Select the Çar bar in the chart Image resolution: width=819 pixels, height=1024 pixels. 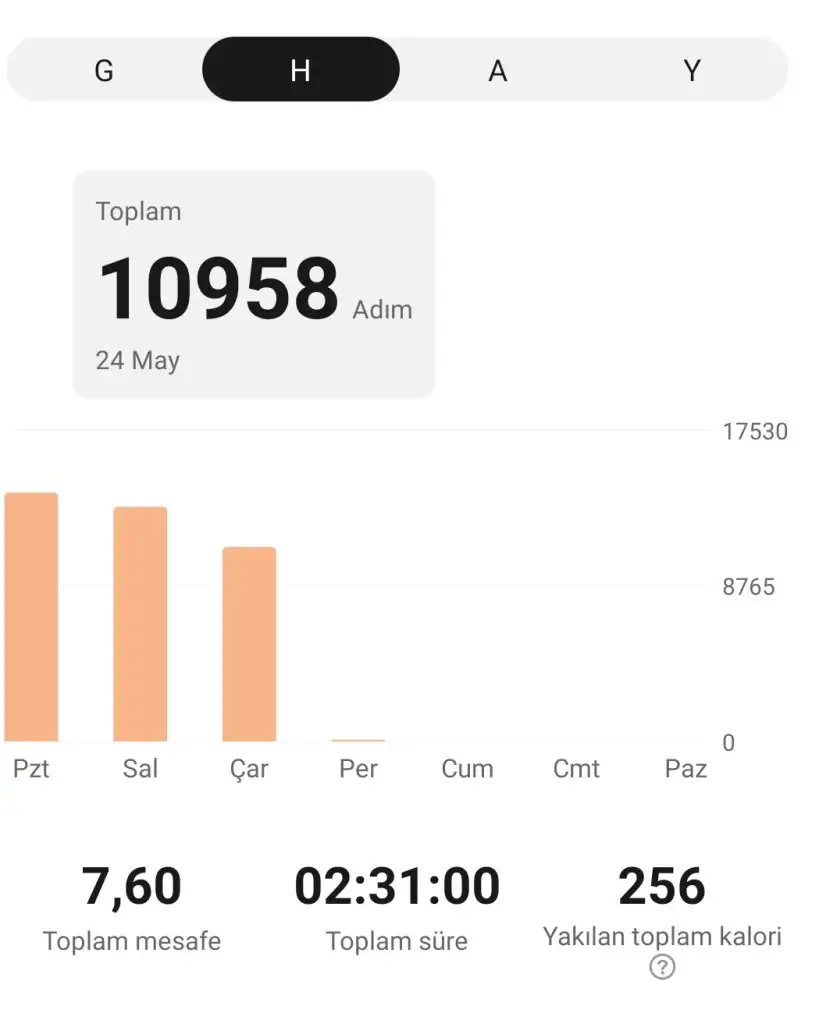[249, 644]
